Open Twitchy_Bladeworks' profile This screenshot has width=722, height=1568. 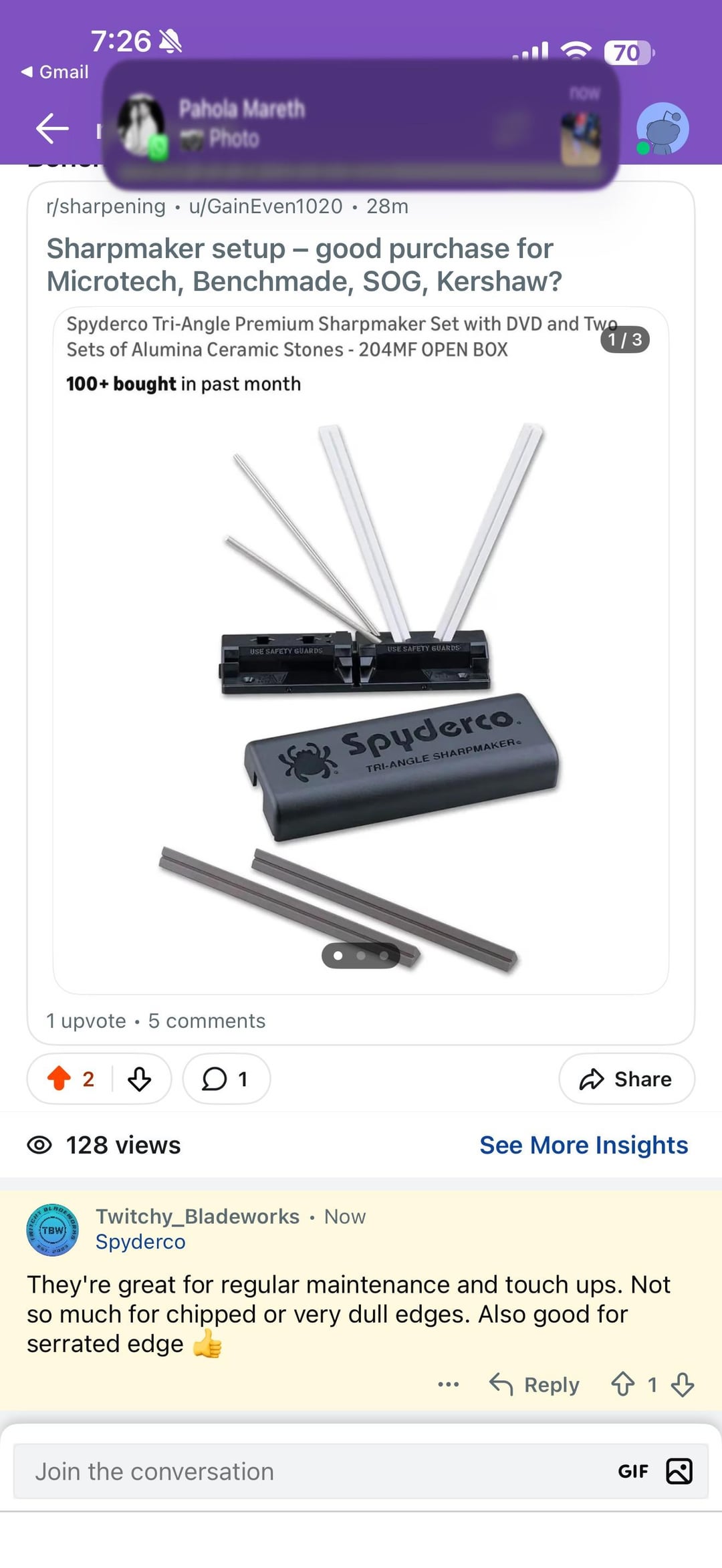(197, 1216)
